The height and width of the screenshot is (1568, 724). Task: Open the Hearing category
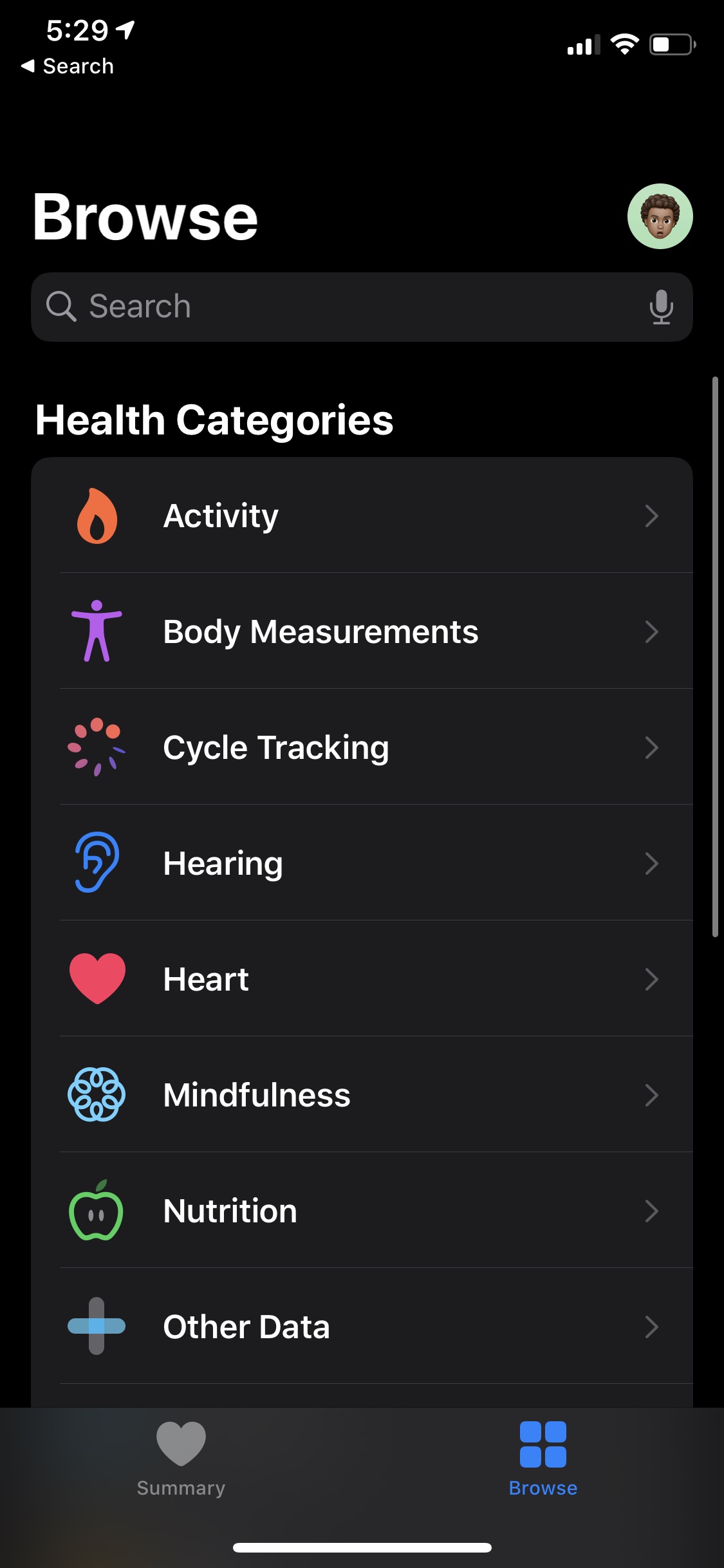point(362,863)
